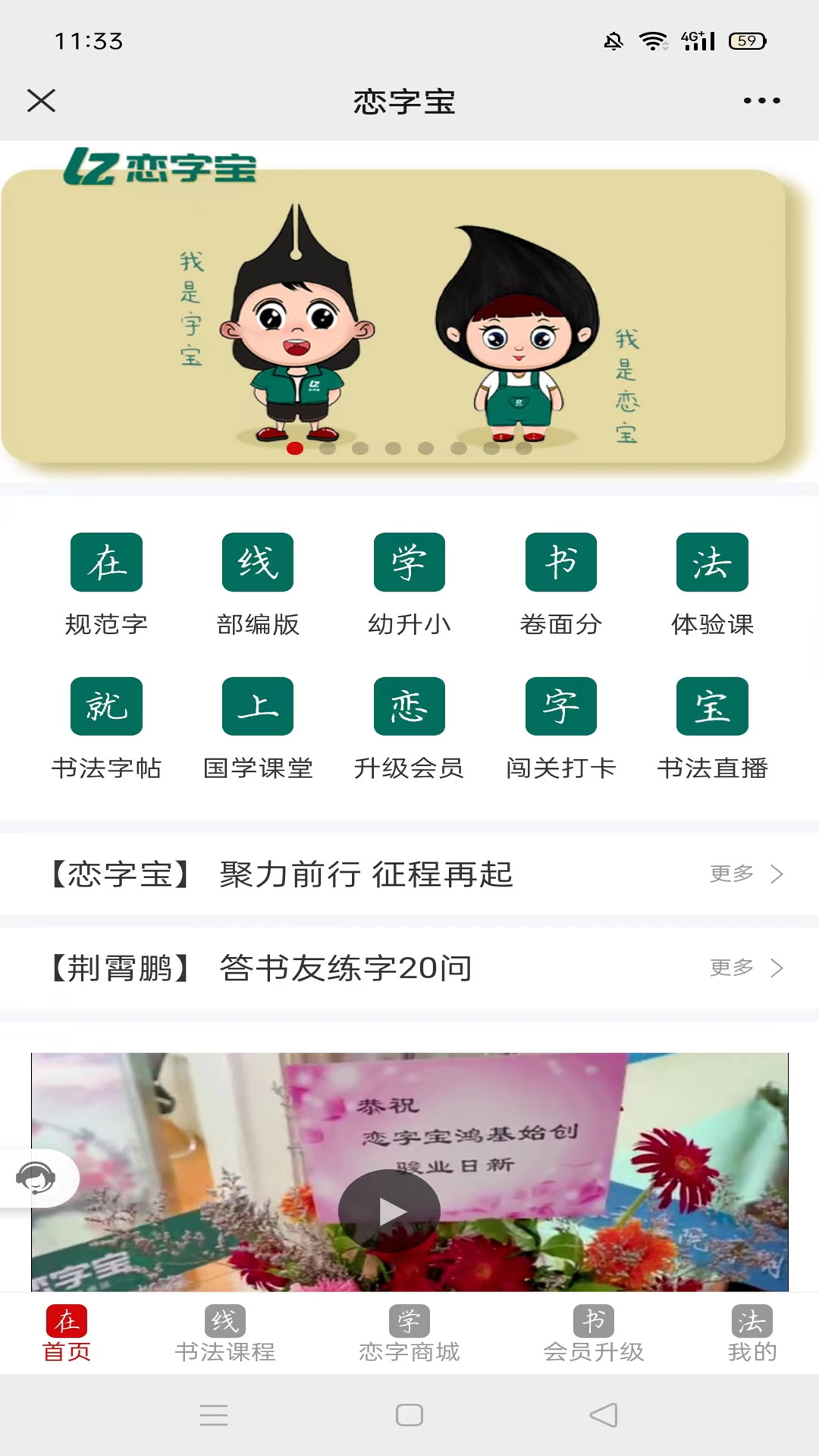Open 国学课堂 section
The width and height of the screenshot is (819, 1456).
pyautogui.click(x=258, y=726)
